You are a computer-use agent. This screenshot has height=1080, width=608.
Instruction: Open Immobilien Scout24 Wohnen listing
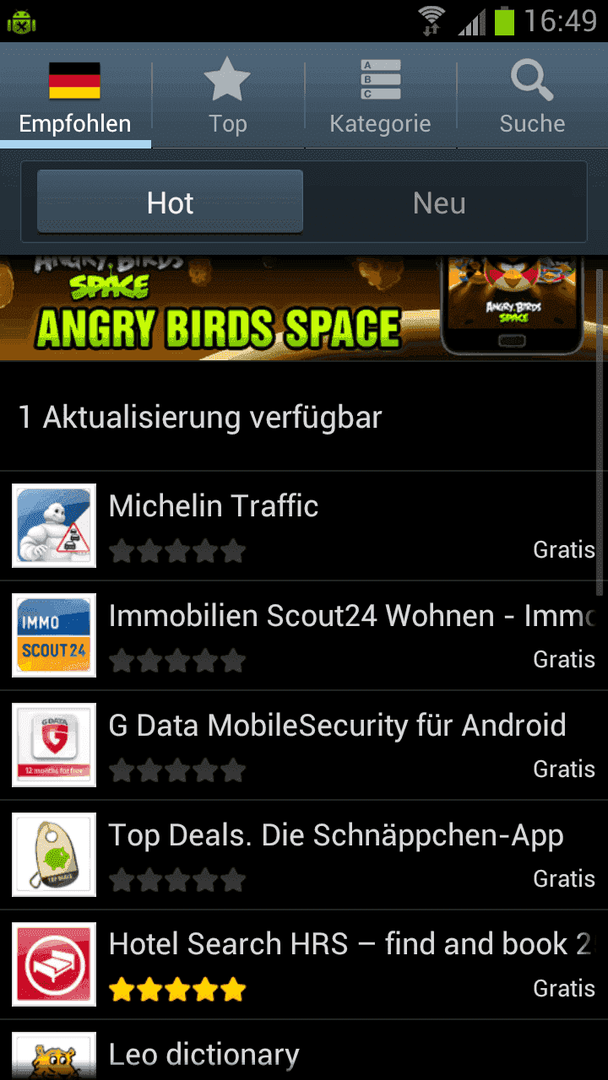(x=300, y=635)
